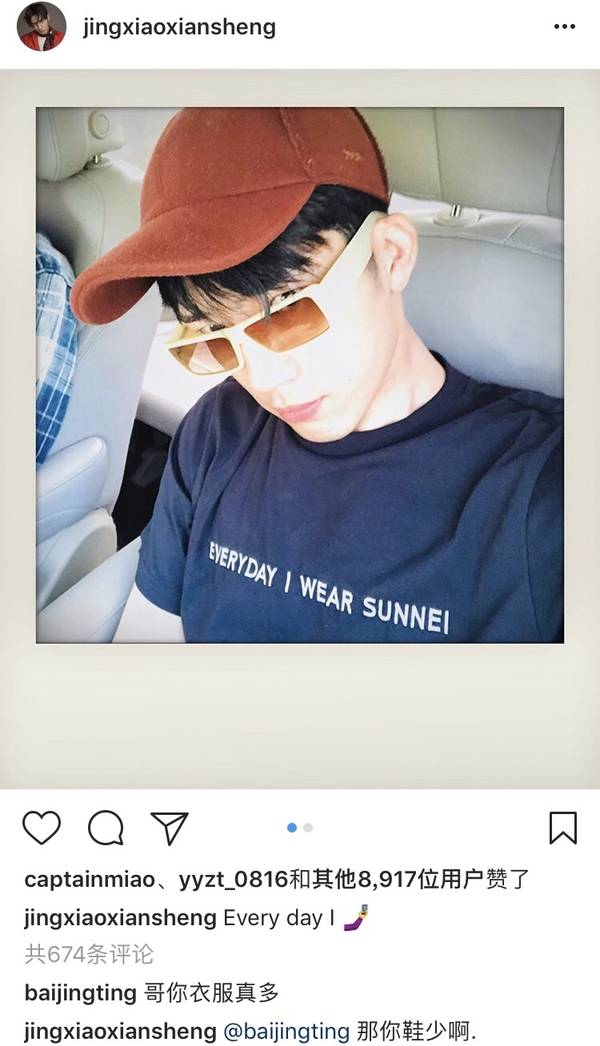This screenshot has height=1046, width=600.
Task: Tap the photo carousel page indicator
Action: 300,828
